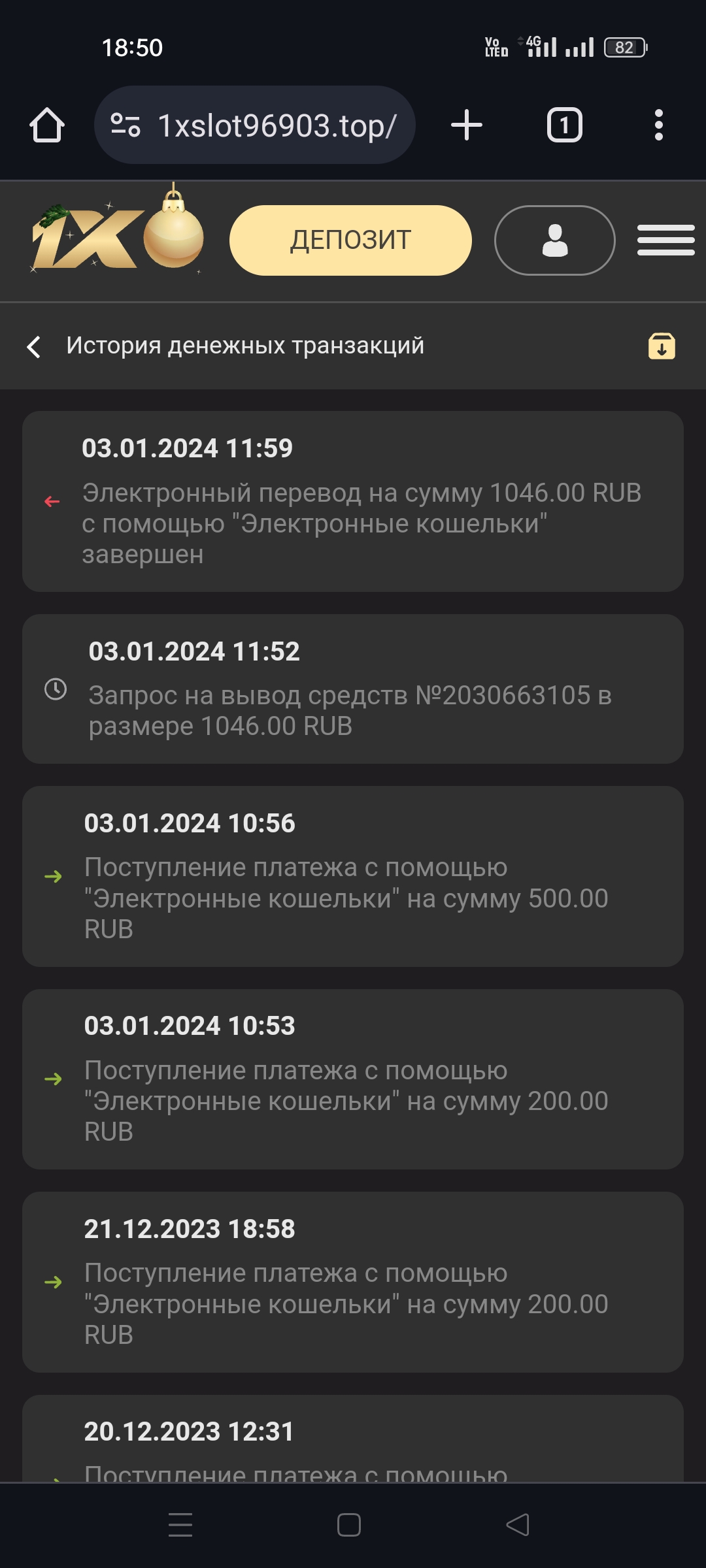Tap the ДЕПОЗИТ button
706x1568 pixels.
pos(350,240)
